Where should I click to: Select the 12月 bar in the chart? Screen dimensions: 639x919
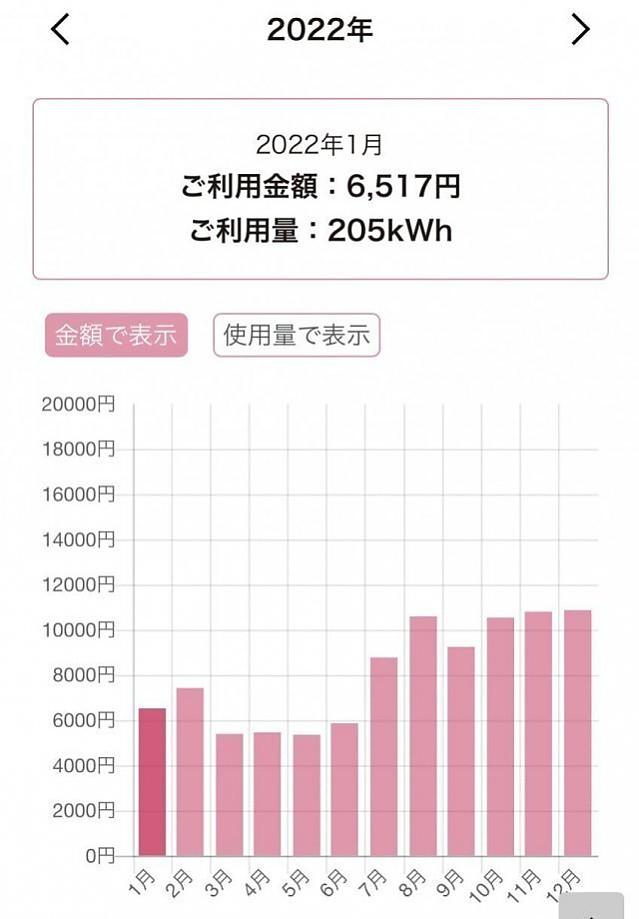577,733
